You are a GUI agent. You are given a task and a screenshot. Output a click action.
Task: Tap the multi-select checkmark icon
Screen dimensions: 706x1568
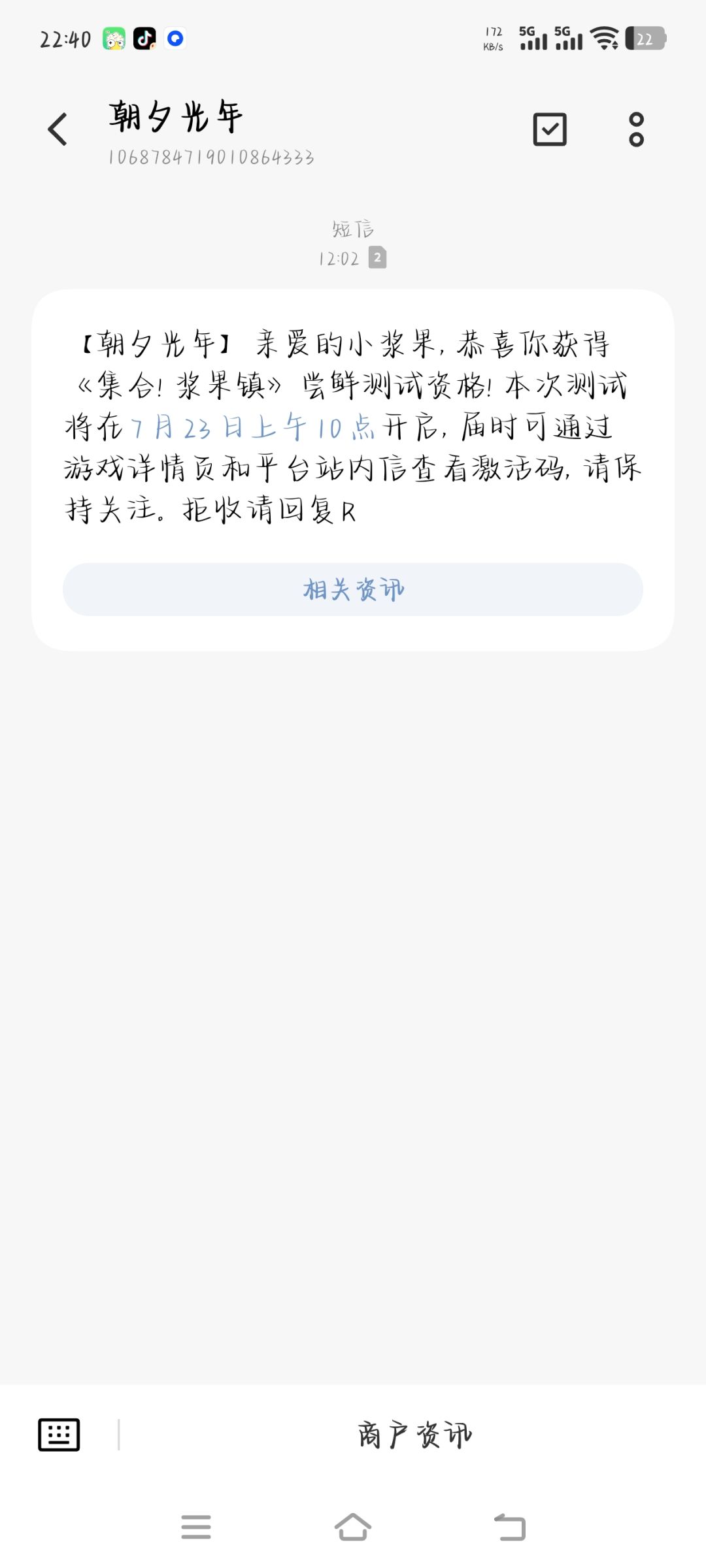[x=550, y=129]
